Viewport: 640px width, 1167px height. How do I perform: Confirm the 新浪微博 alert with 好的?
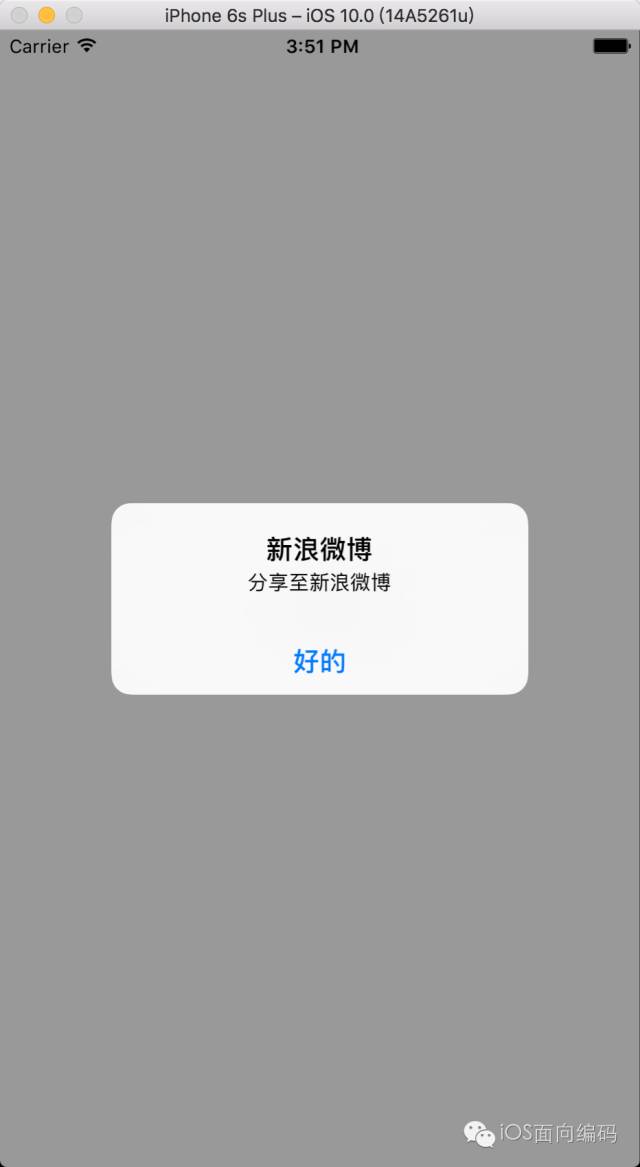319,660
